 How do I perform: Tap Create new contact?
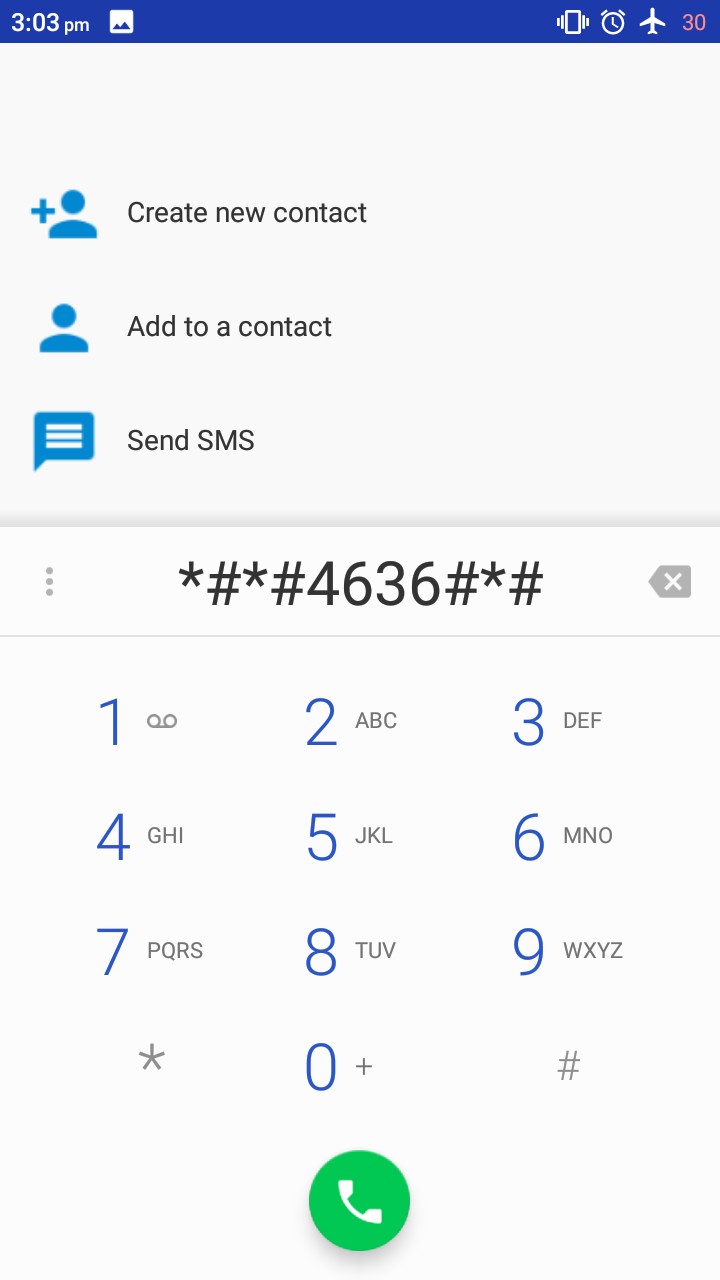point(246,213)
